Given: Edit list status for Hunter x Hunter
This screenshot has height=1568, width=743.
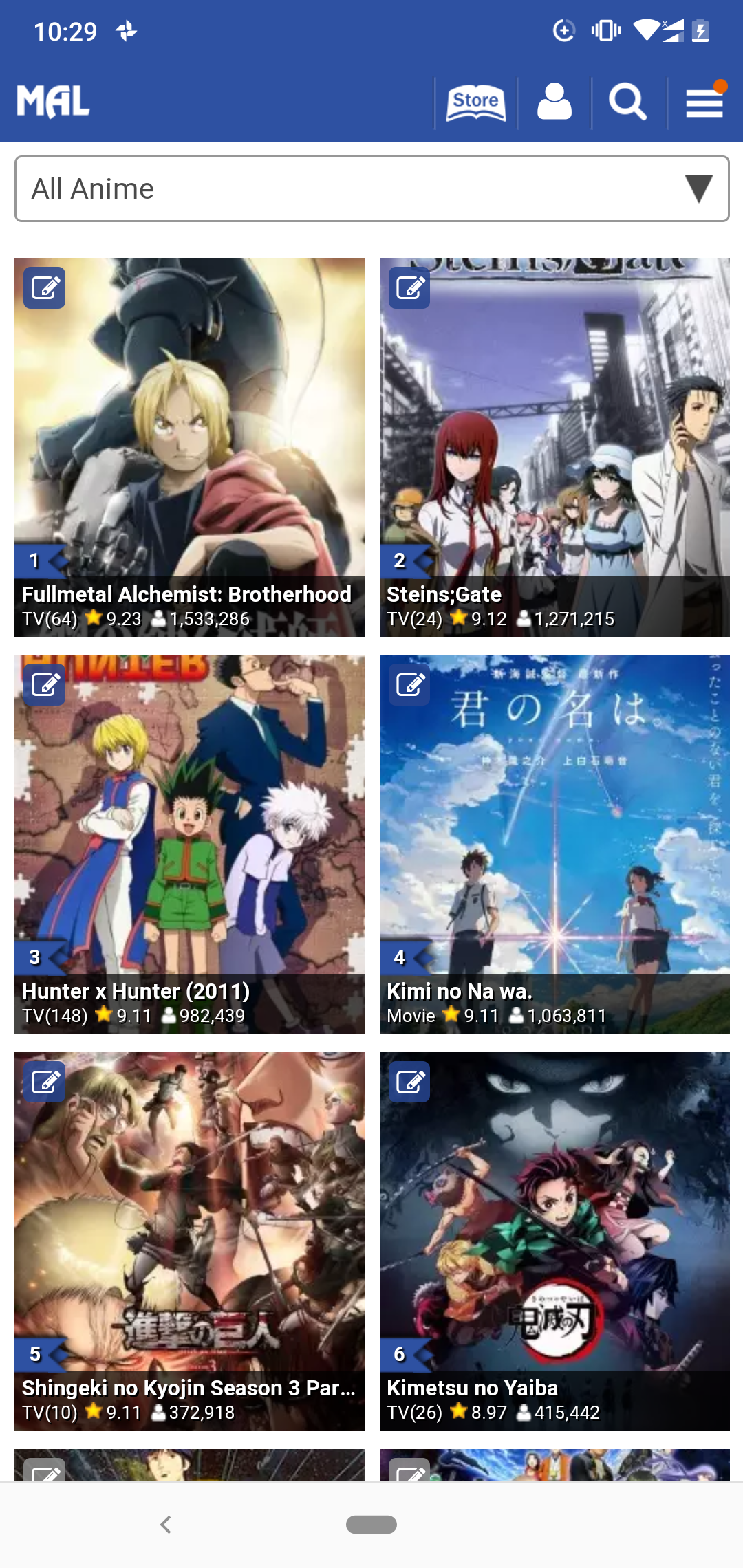Looking at the screenshot, I should pyautogui.click(x=45, y=685).
